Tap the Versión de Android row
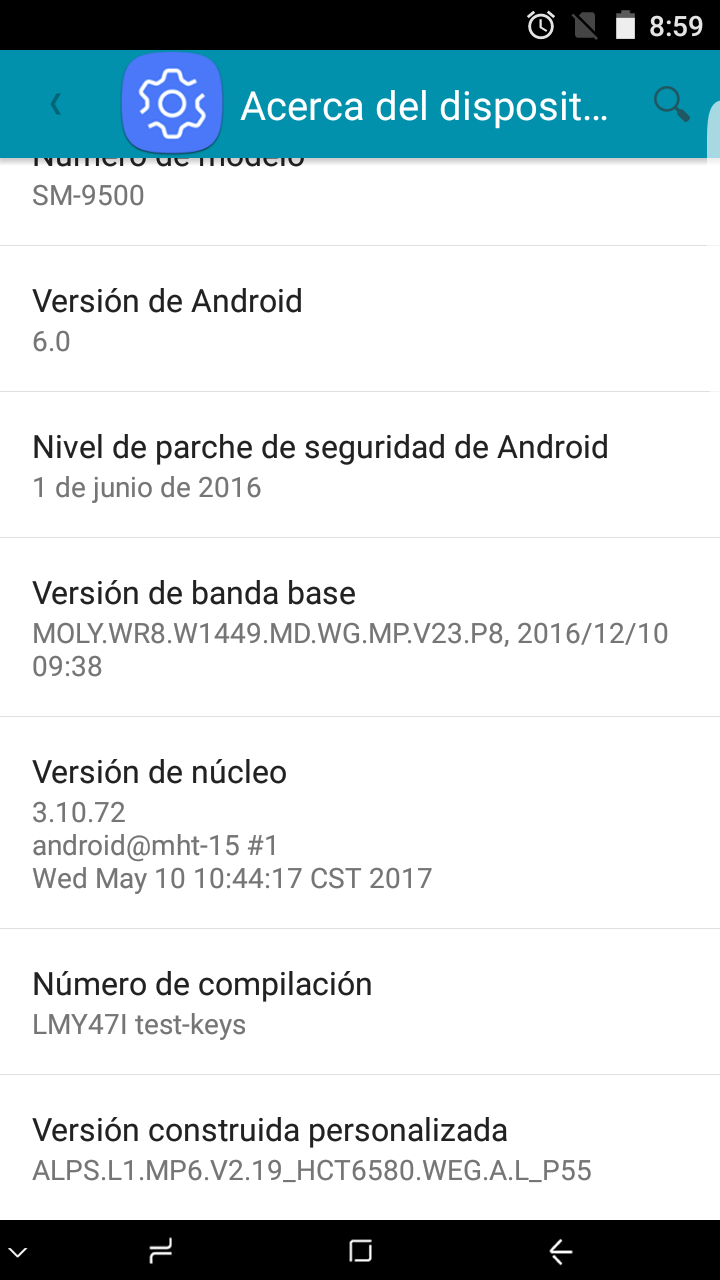 [x=360, y=320]
